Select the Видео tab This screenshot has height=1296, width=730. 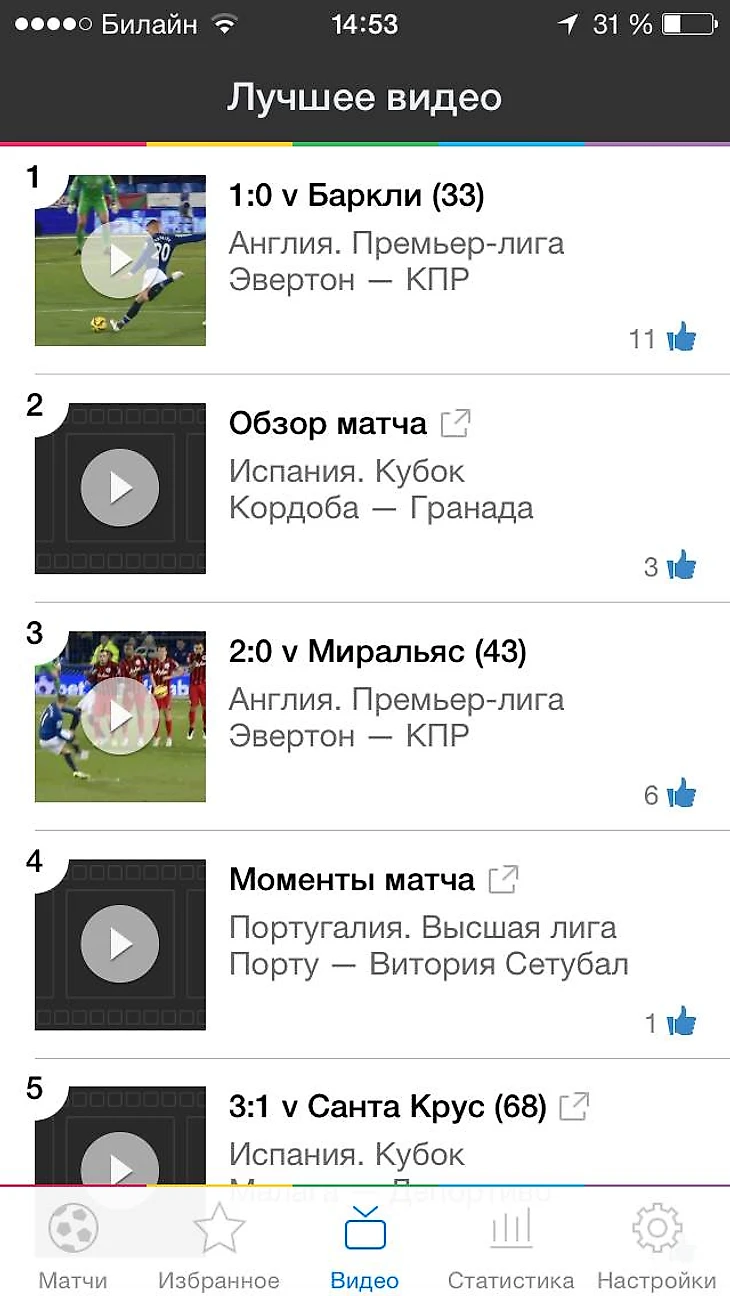tap(365, 1245)
